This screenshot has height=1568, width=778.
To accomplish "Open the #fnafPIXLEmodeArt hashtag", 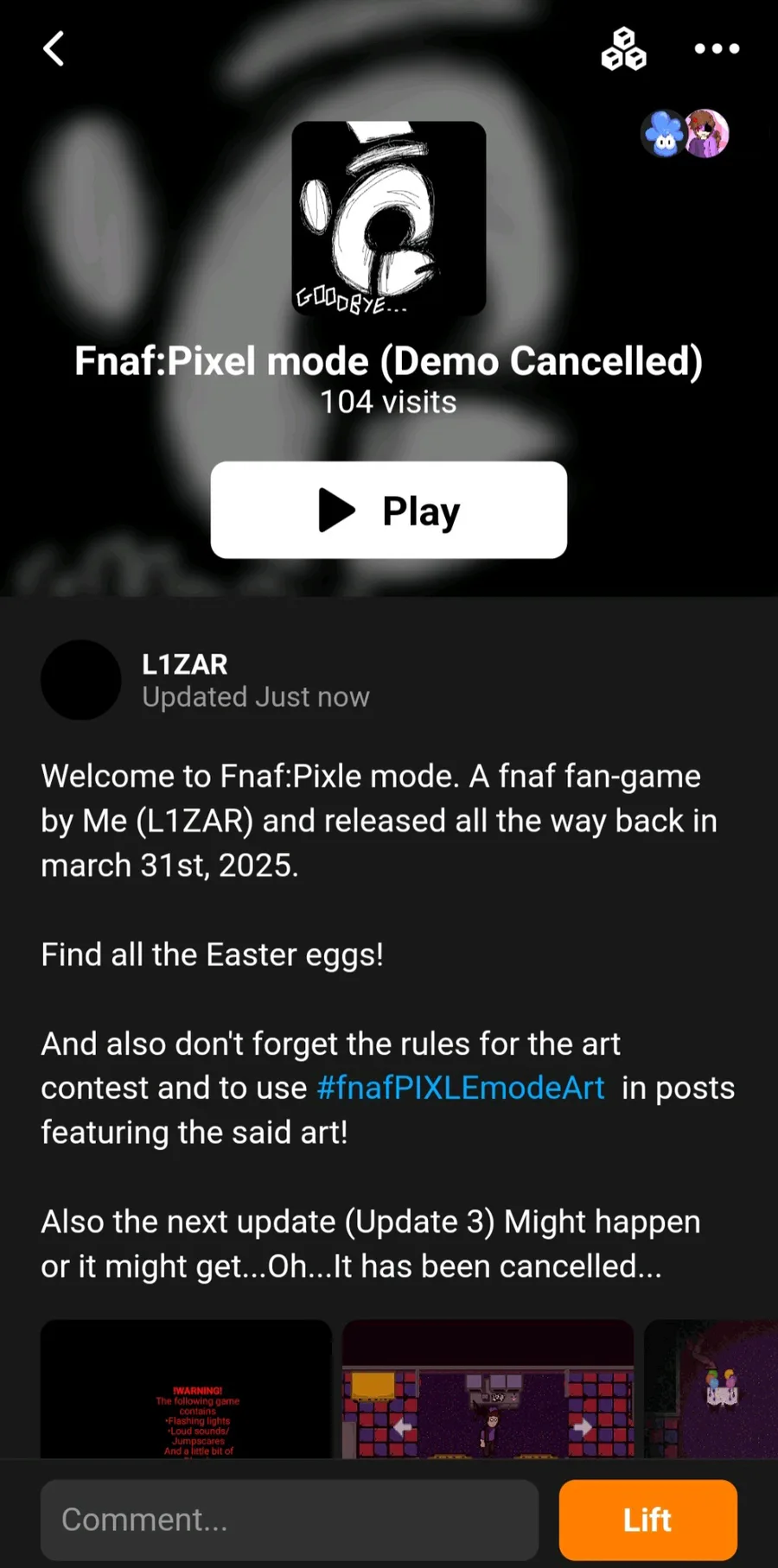I will click(x=460, y=1088).
